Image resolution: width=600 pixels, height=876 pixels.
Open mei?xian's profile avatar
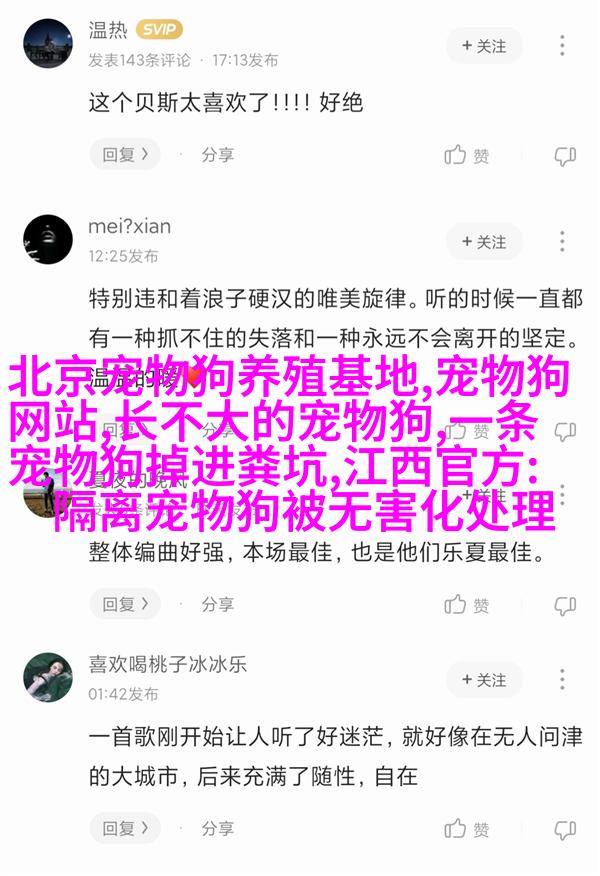pos(48,240)
